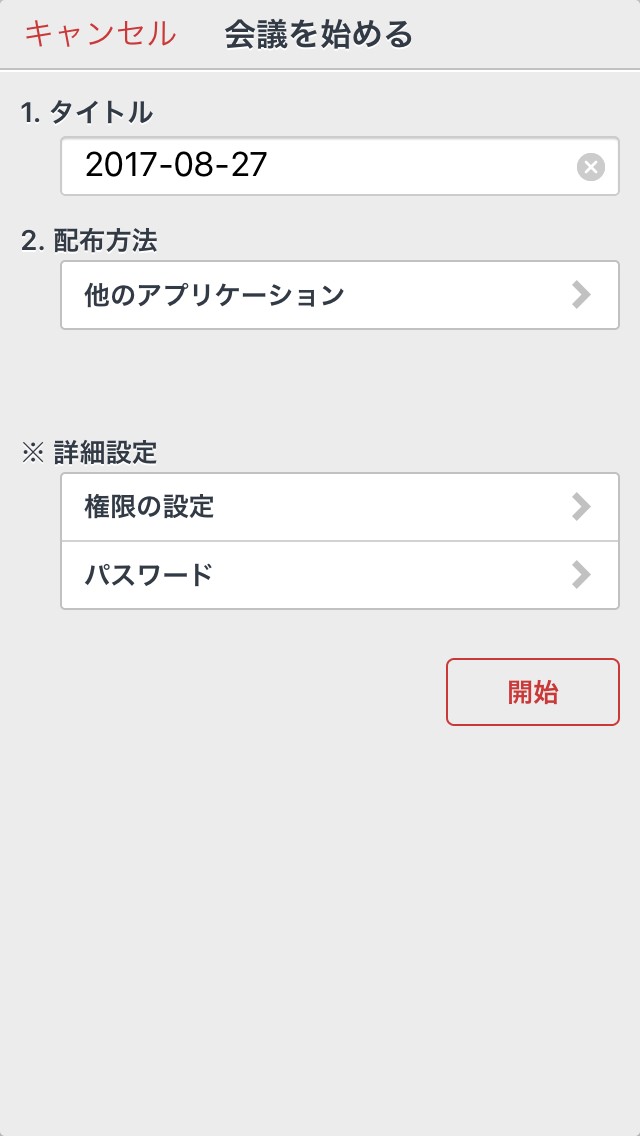Open the 他のアプリケーション distribution method row

click(340, 295)
